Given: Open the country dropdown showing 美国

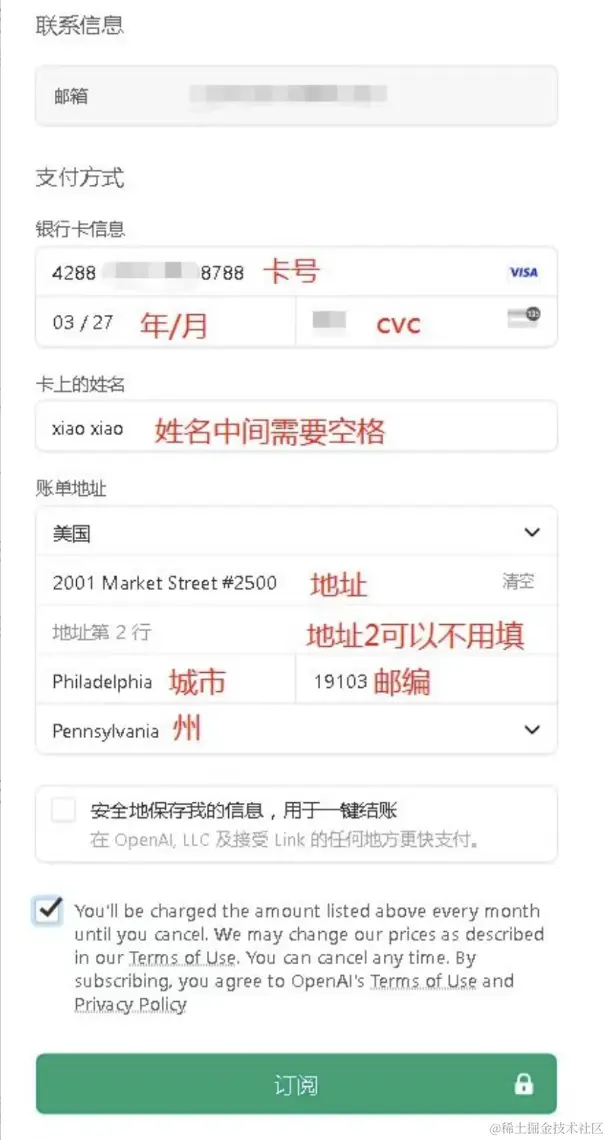Looking at the screenshot, I should click(x=295, y=533).
